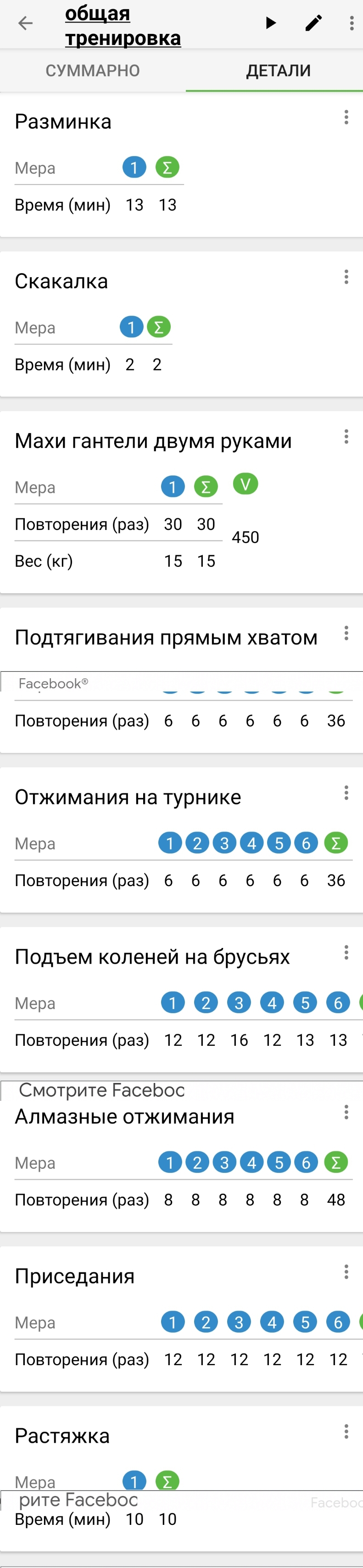Open options for the Скакалка exercise
This screenshot has height=1568, width=363.
coord(346,277)
